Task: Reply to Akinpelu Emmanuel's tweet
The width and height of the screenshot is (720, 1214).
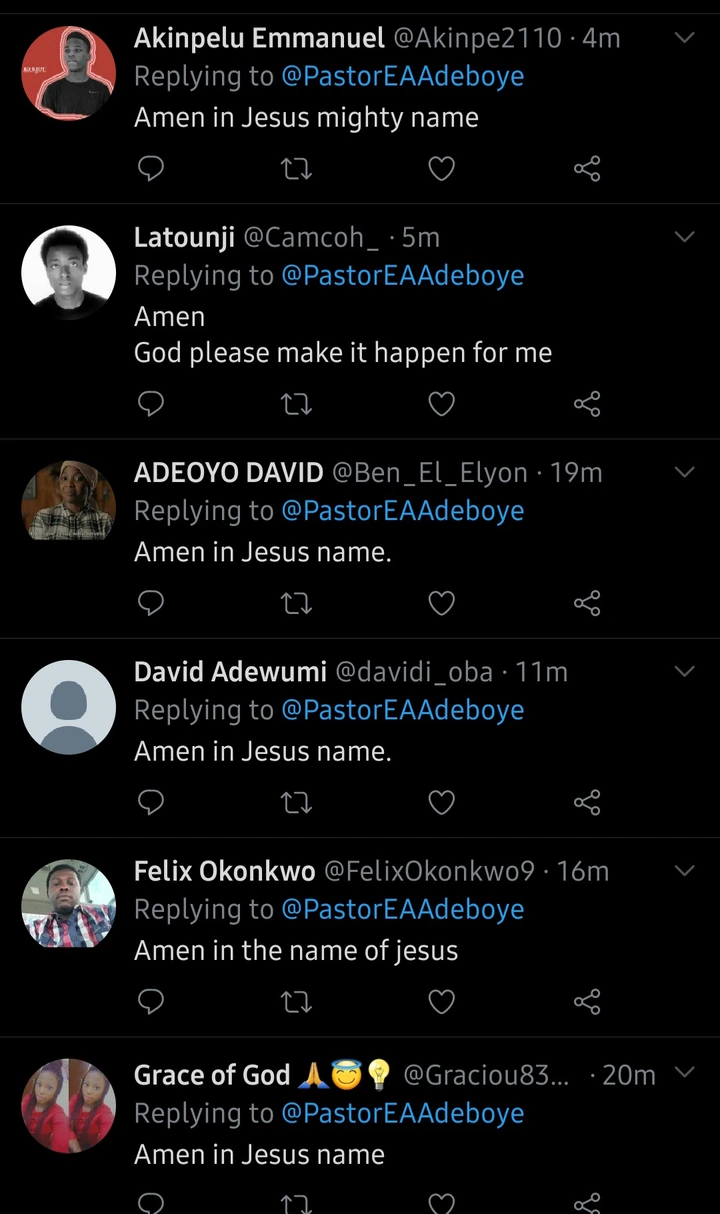Action: 150,169
